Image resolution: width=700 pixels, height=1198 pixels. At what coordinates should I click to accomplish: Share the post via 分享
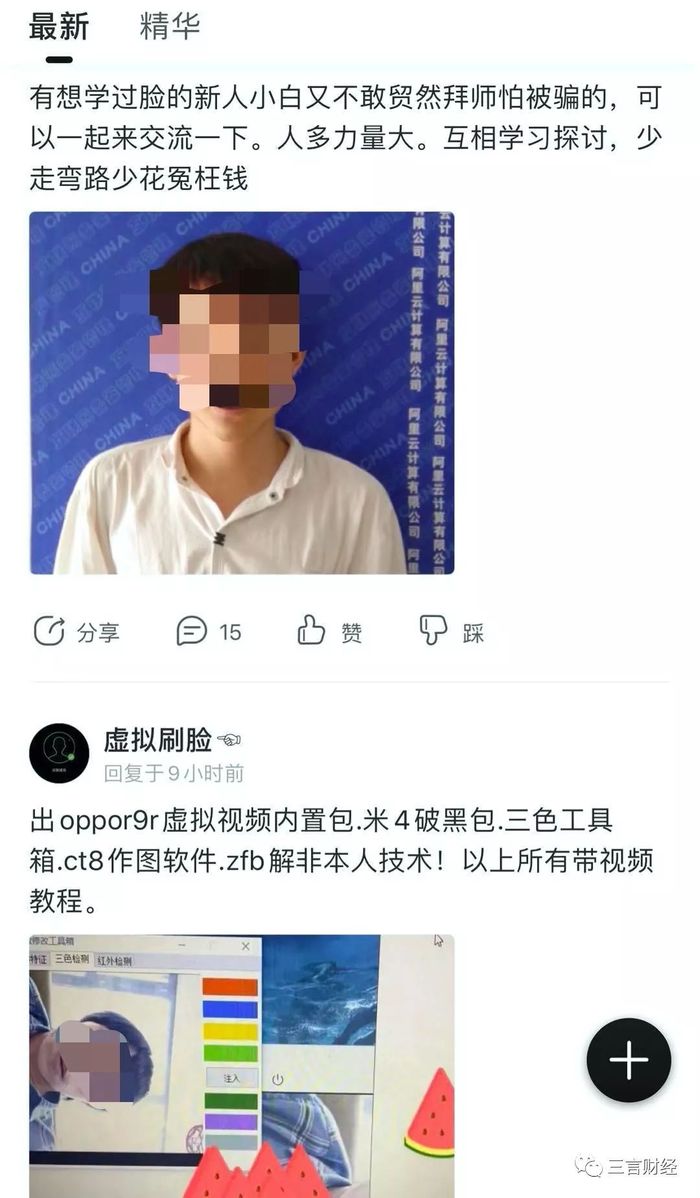[76, 632]
